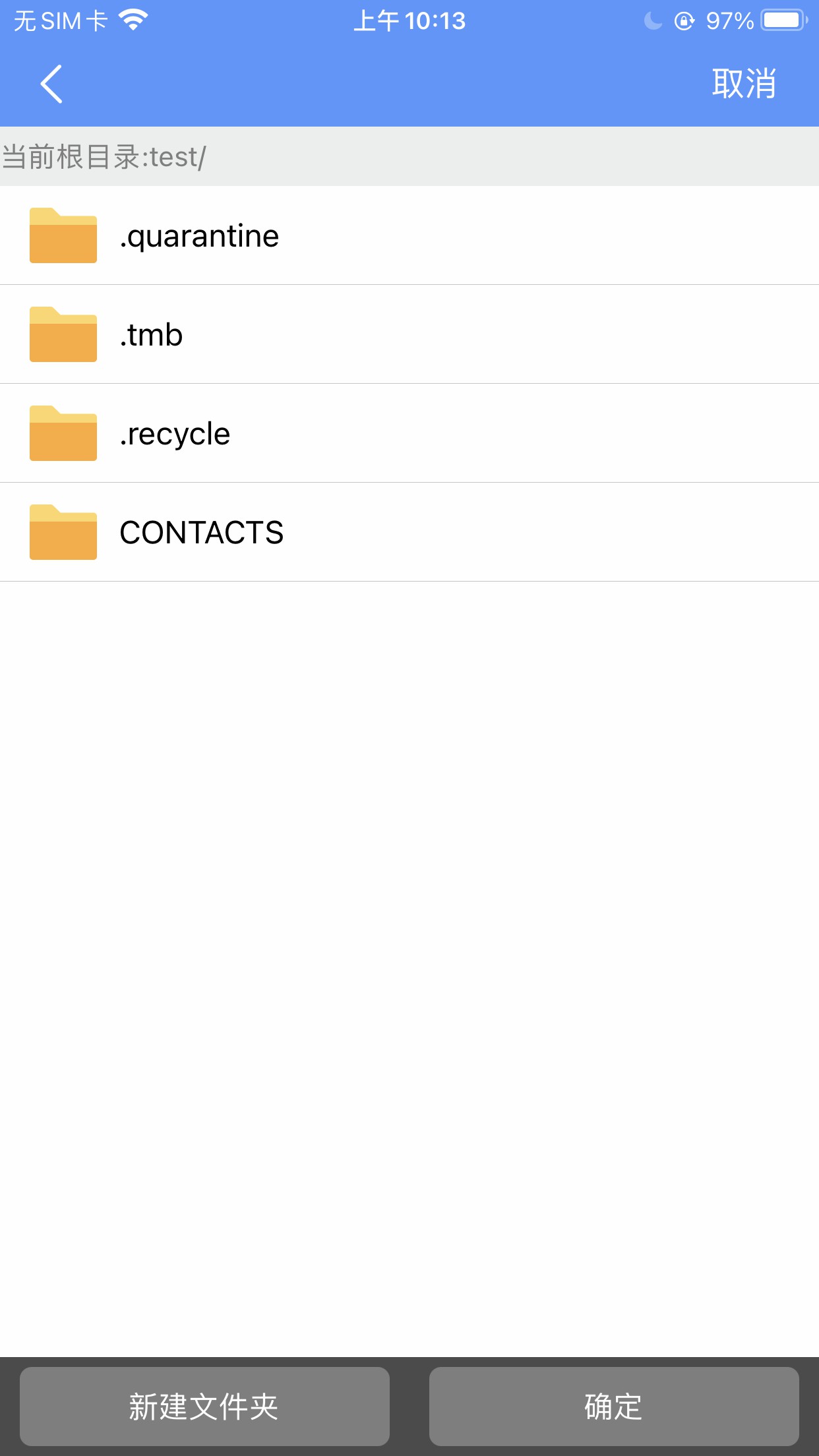Tap the orientation lock icon in status bar
The height and width of the screenshot is (1456, 819).
pos(684,20)
